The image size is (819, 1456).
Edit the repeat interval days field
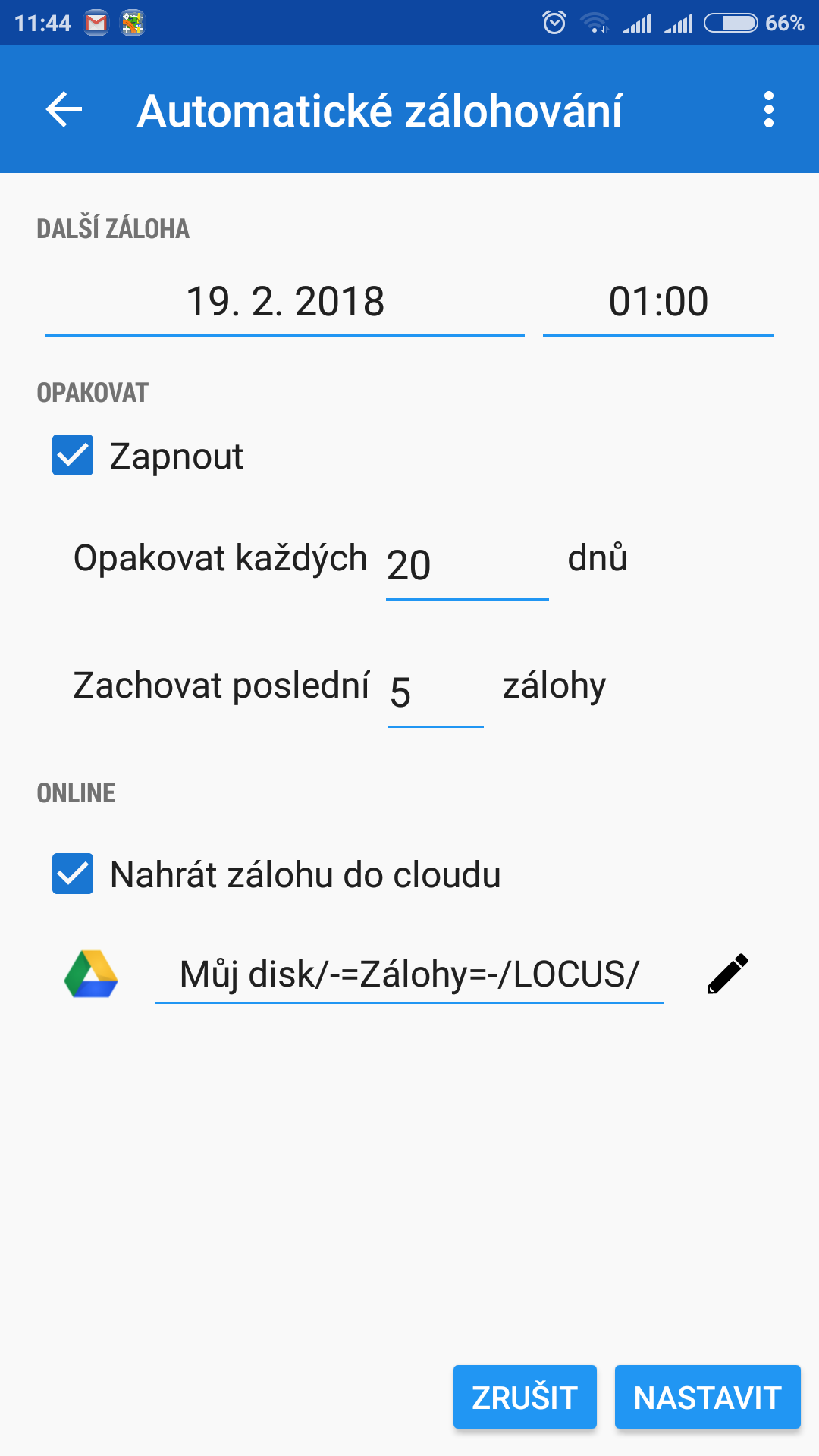point(466,565)
